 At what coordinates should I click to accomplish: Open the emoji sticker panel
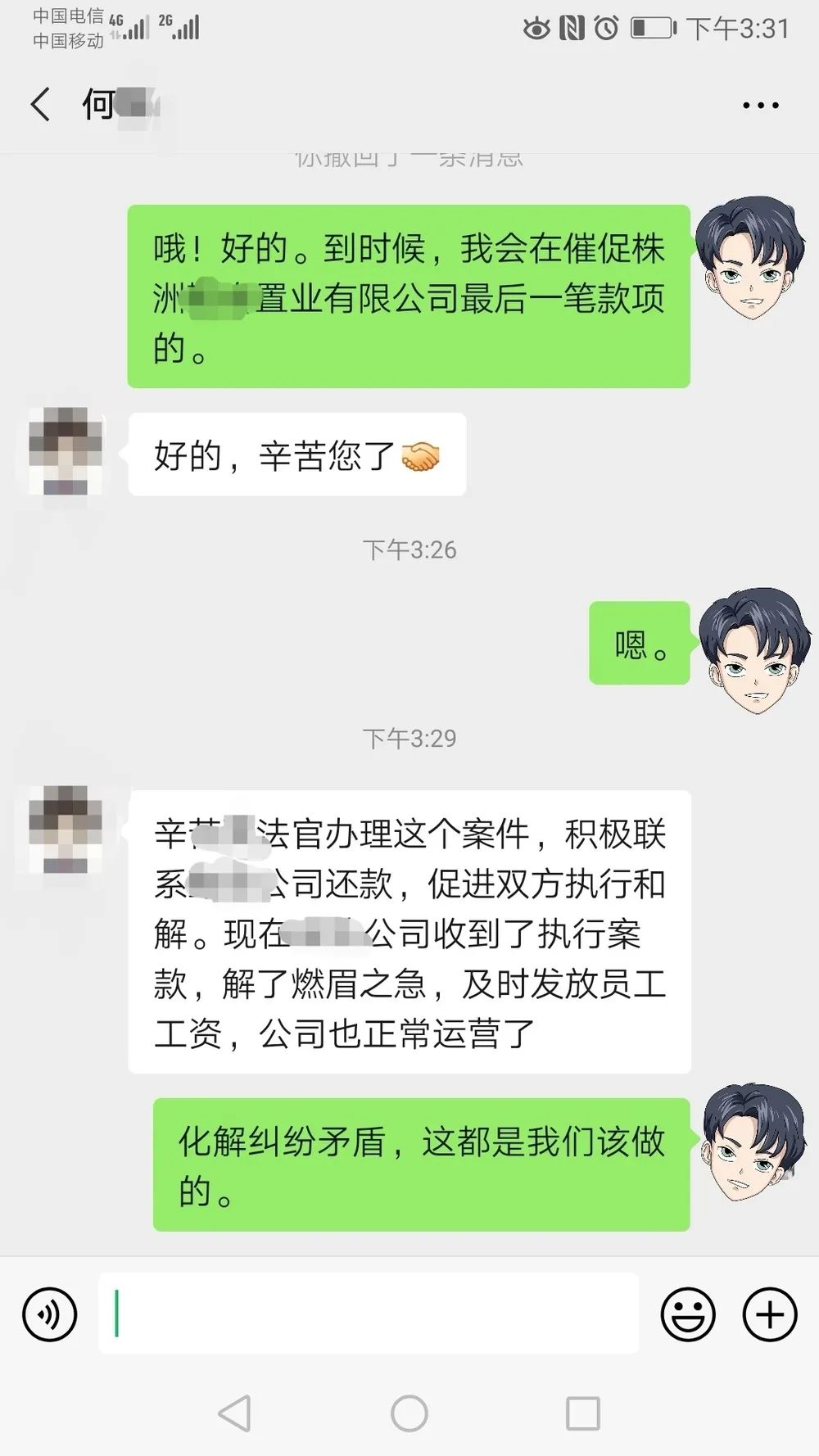pyautogui.click(x=688, y=1314)
